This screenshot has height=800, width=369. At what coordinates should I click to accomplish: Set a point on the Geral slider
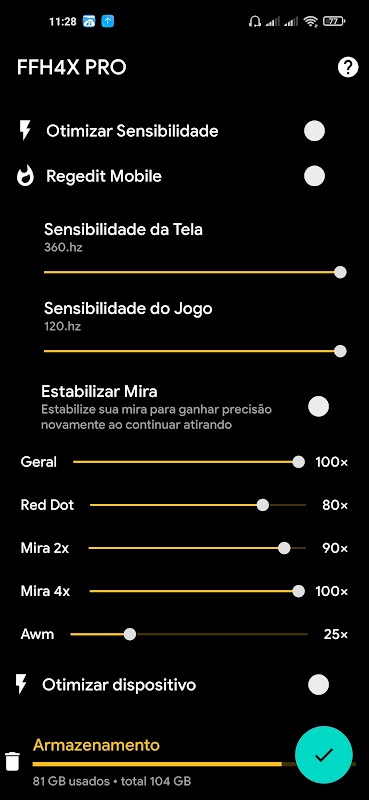point(189,462)
